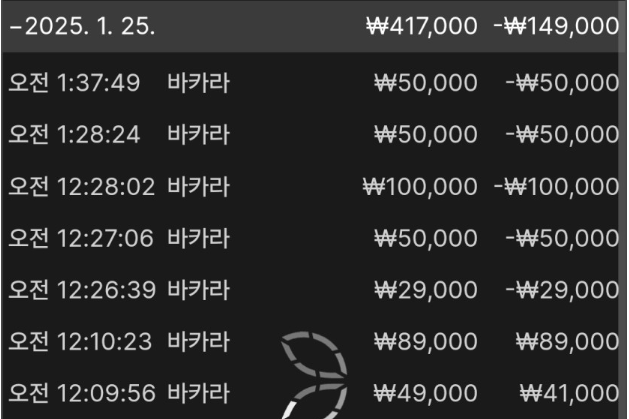Viewport: 629px width, 419px height.
Task: Open the 오전 1:37:49 바카라 record
Action: pyautogui.click(x=314, y=82)
